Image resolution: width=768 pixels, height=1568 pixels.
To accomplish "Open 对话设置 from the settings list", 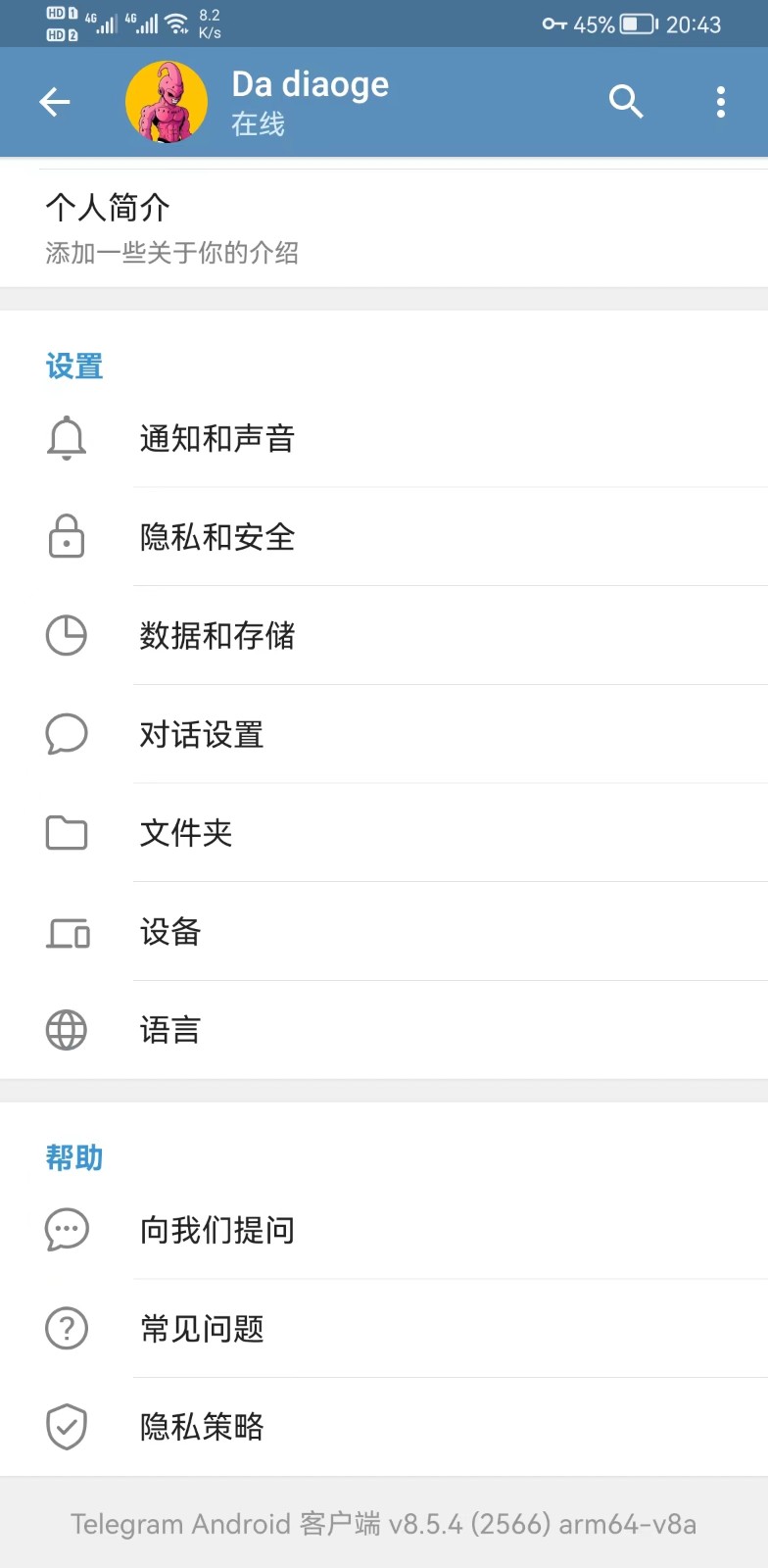I will pos(200,734).
